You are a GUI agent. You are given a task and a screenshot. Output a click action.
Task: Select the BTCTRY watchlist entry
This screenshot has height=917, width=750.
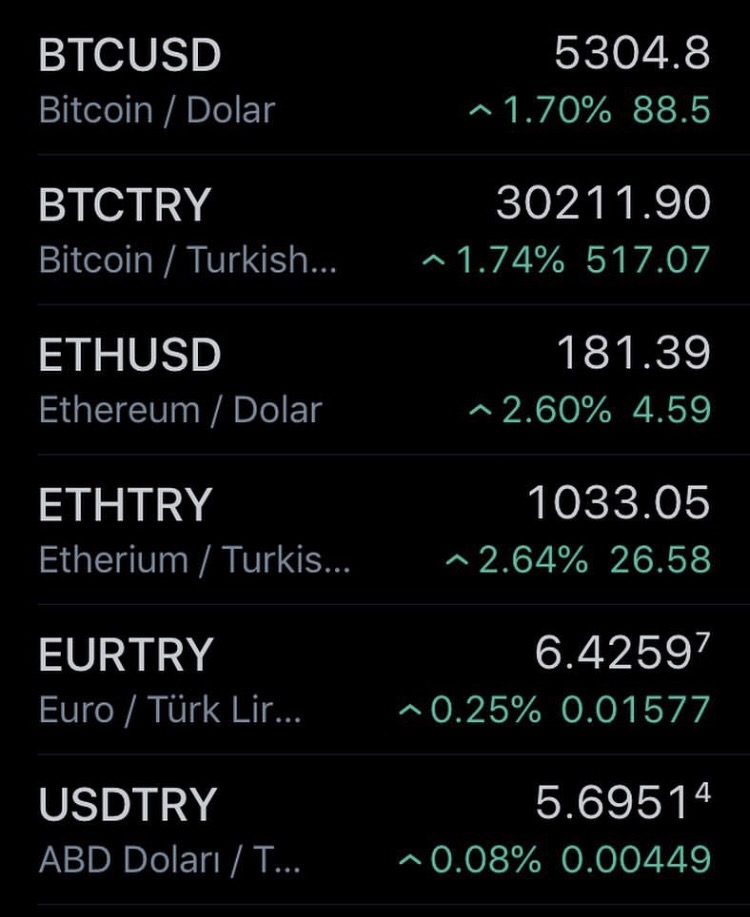pyautogui.click(x=374, y=230)
